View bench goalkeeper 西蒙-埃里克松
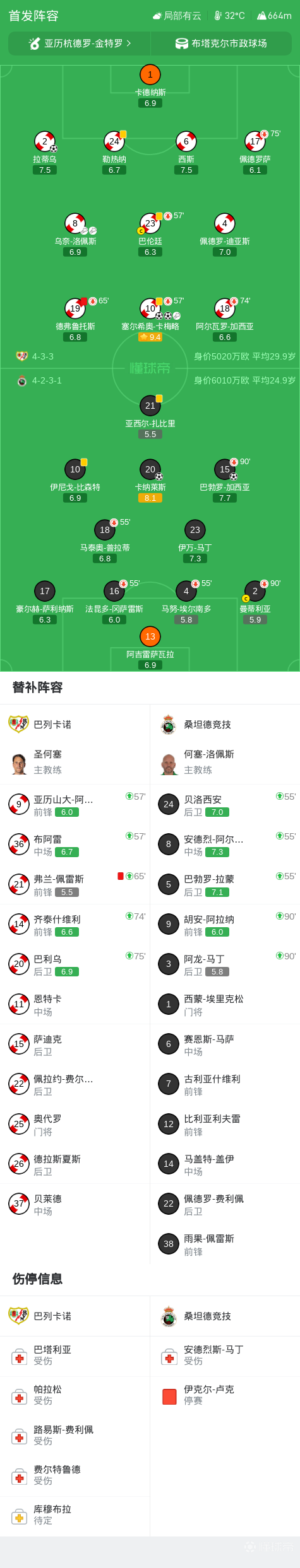The image size is (300, 1568). (225, 1005)
